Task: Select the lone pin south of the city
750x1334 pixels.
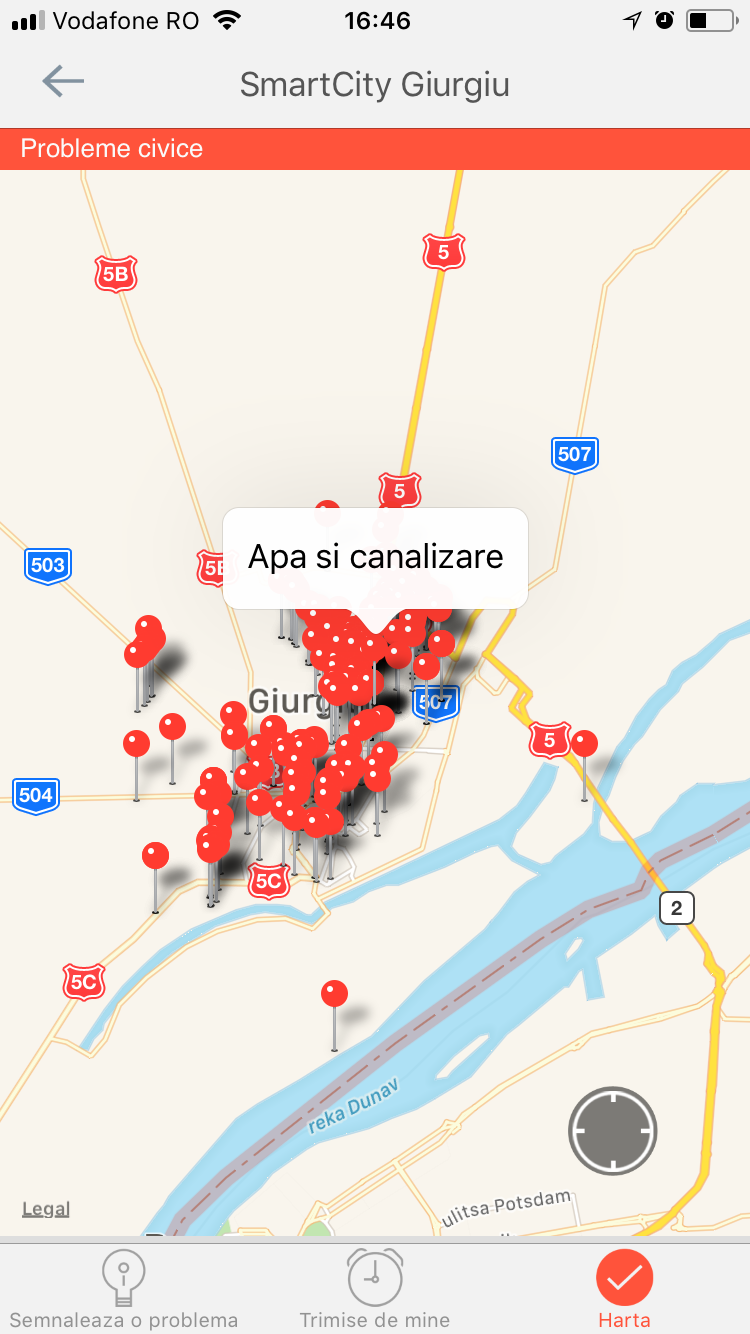Action: click(335, 994)
